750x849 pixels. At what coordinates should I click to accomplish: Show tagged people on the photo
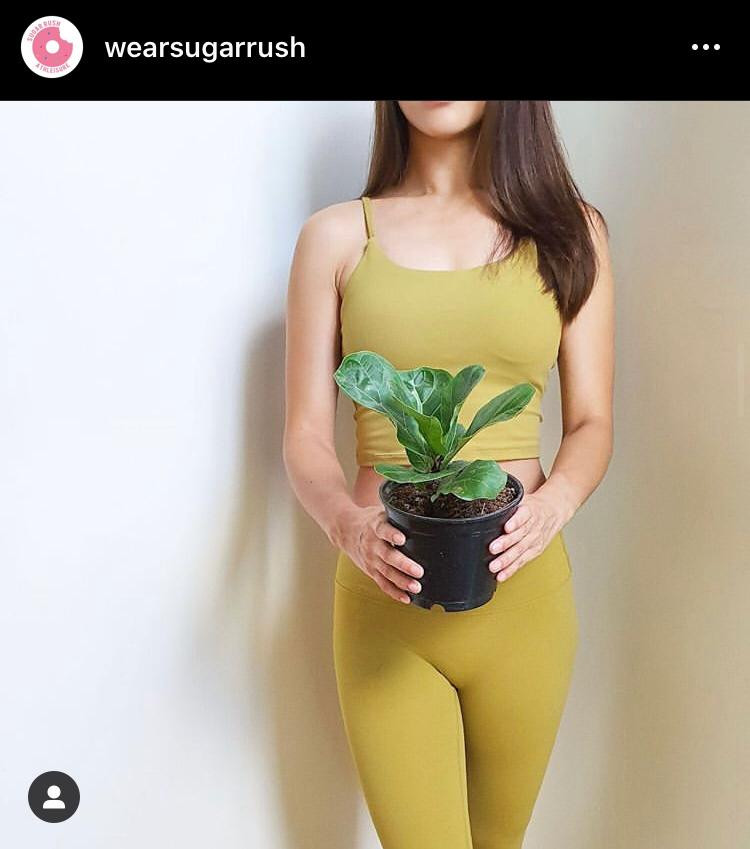[x=54, y=796]
